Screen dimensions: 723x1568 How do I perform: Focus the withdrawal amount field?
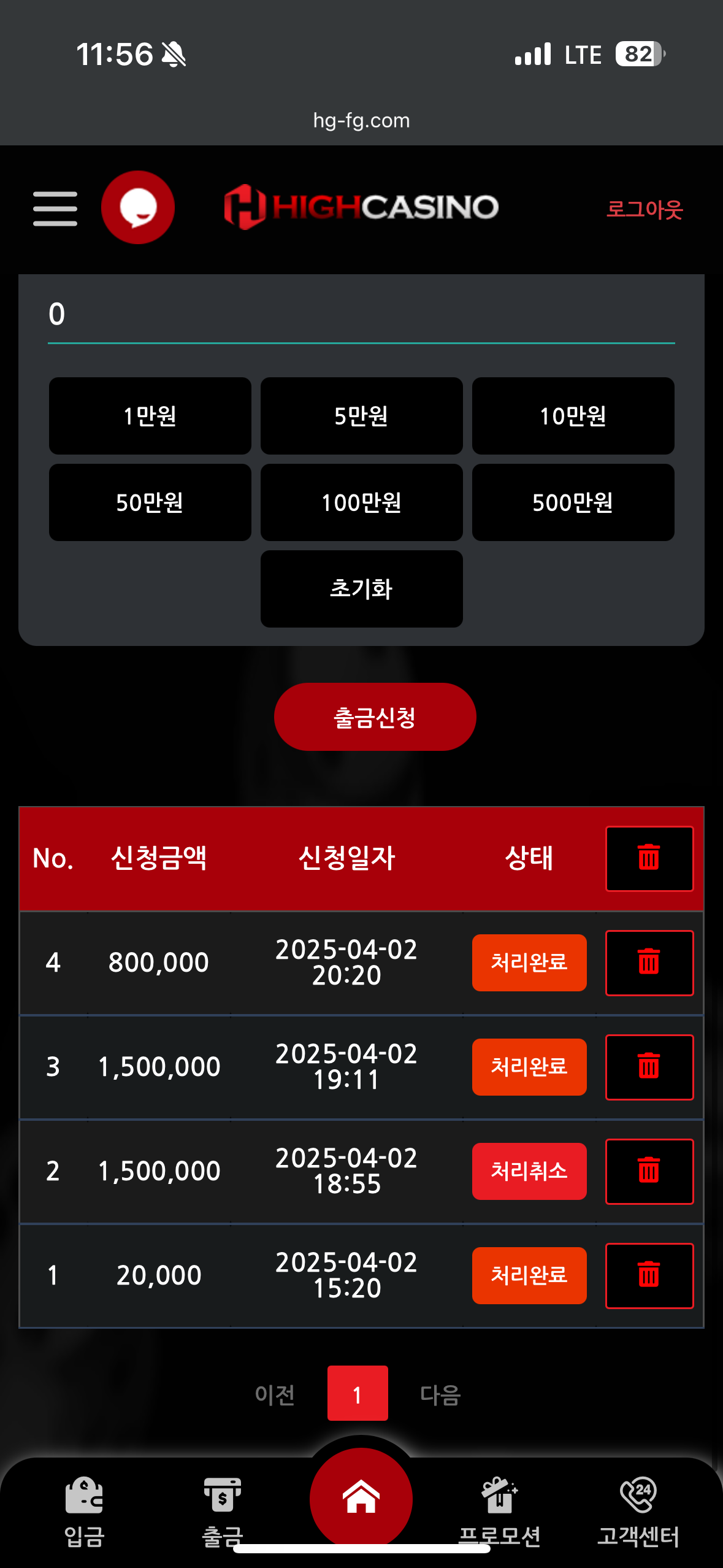coord(361,315)
